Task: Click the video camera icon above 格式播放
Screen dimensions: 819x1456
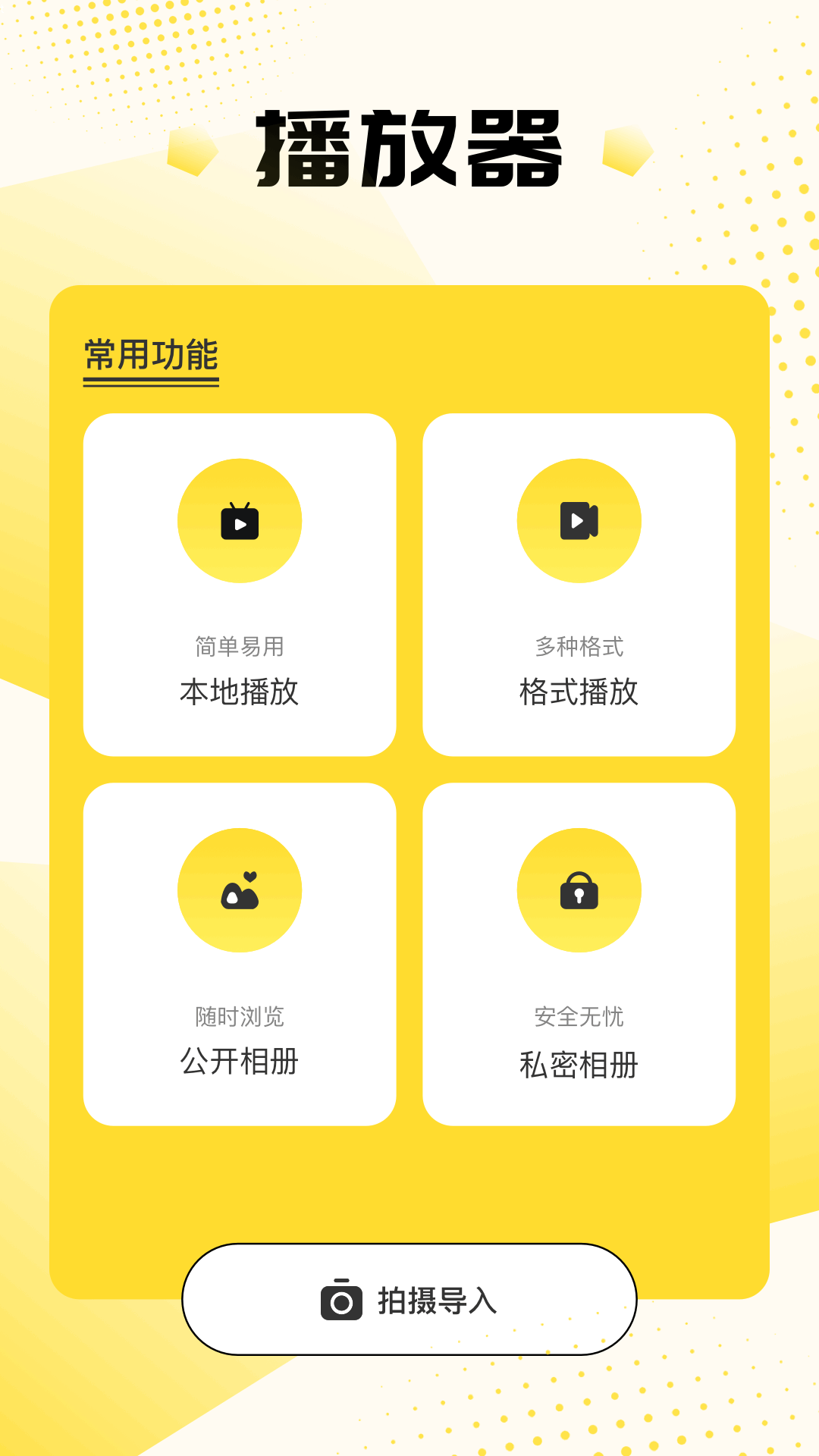Action: (580, 520)
